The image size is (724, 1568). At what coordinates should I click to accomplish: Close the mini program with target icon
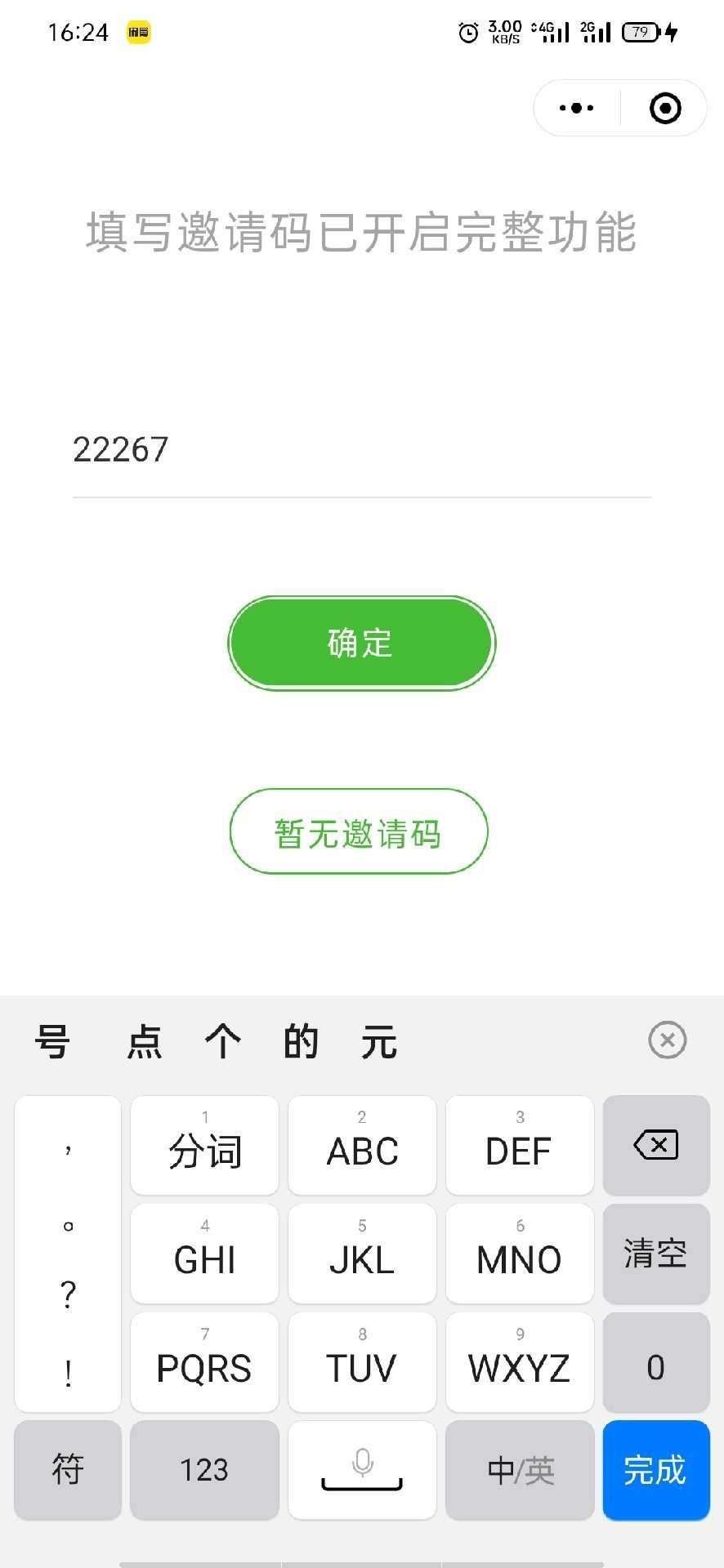tap(664, 108)
